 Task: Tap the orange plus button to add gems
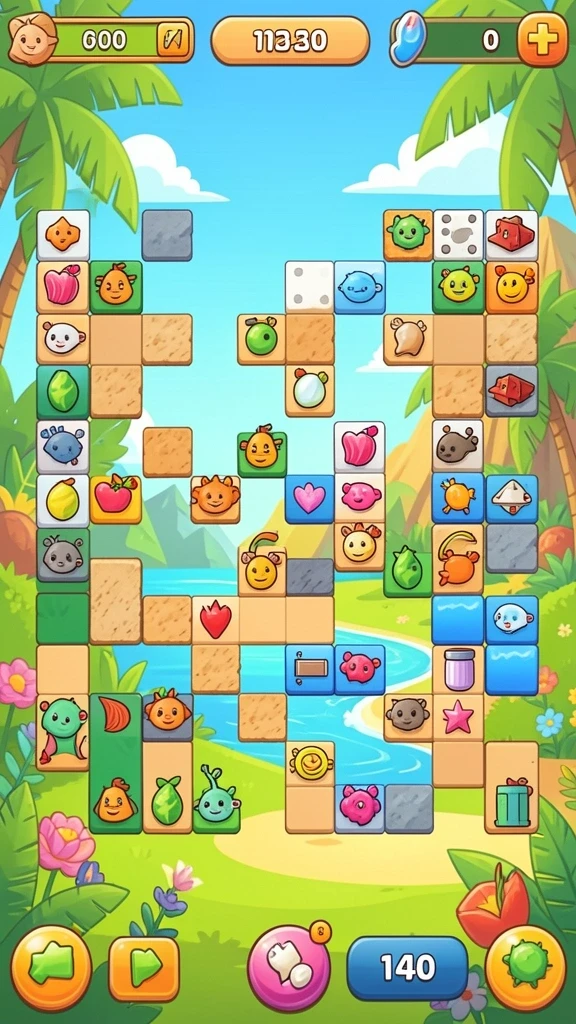(x=542, y=40)
